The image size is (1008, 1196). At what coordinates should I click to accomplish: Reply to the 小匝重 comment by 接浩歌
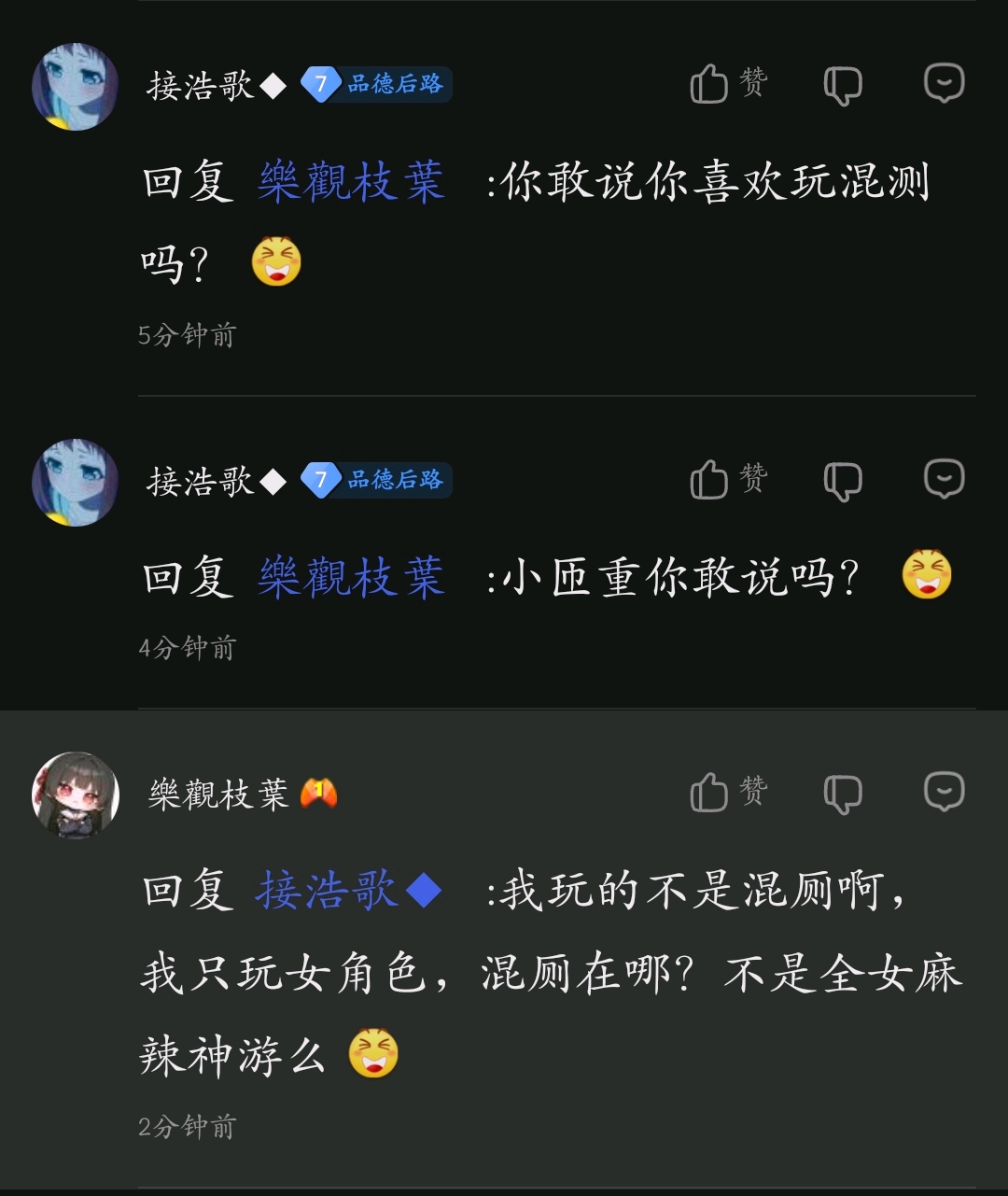point(944,479)
